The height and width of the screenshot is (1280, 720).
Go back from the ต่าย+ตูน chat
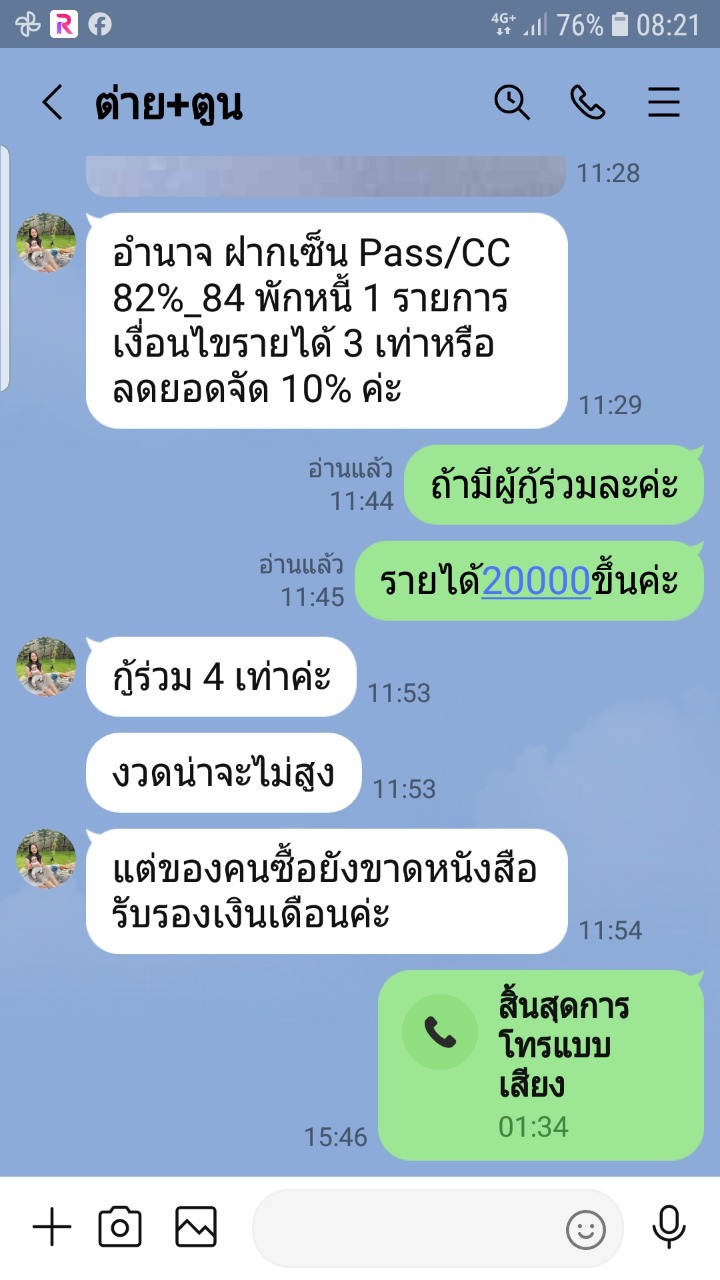tap(52, 103)
